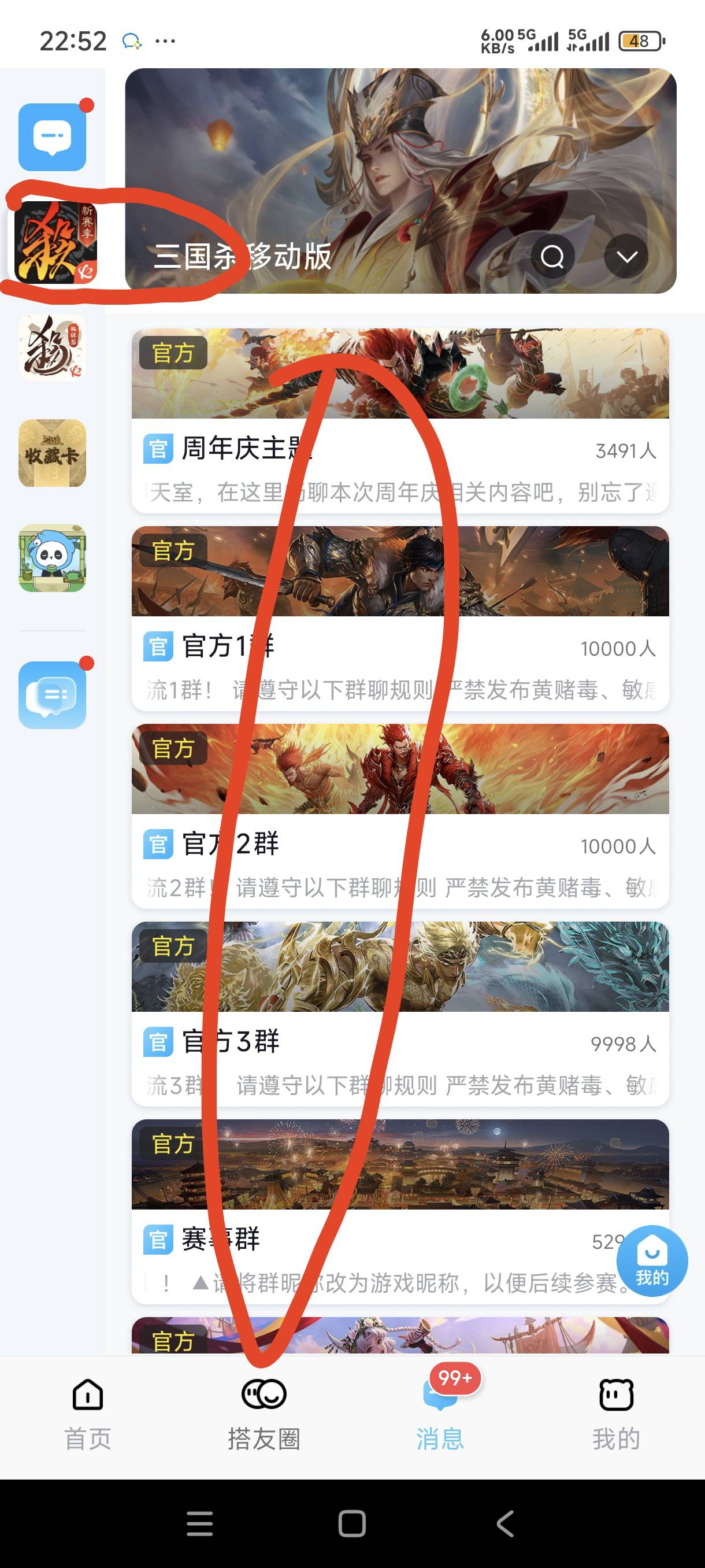The width and height of the screenshot is (705, 1568).
Task: Open the blue chat bubble at sidebar top
Action: point(53,138)
